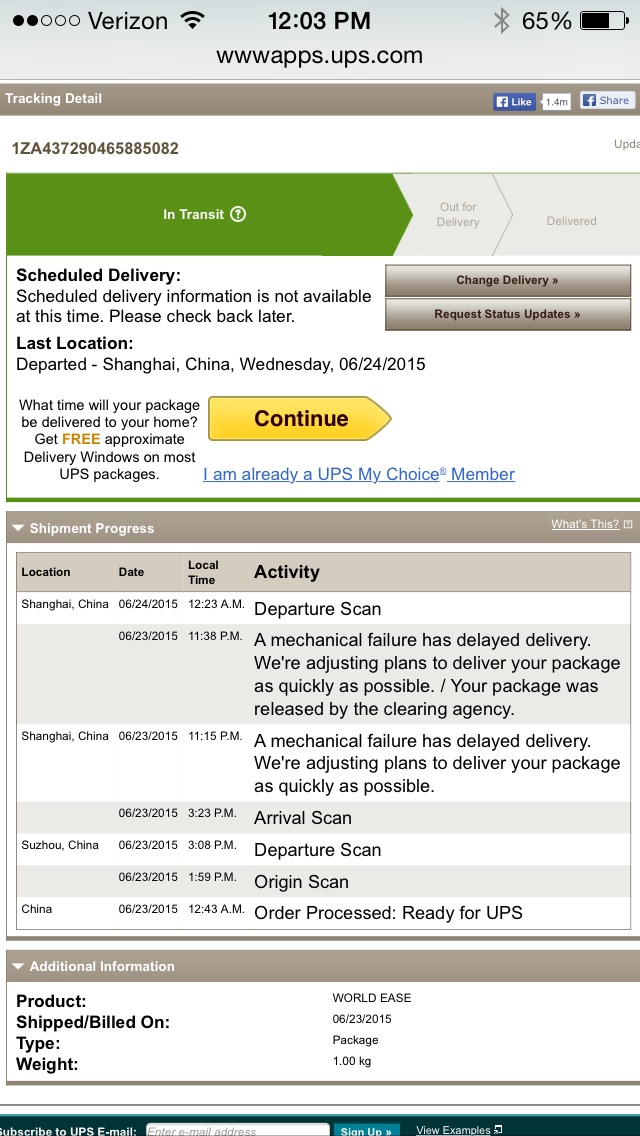Screen dimensions: 640x1136
Task: Tap the Change Delivery button
Action: 507,280
